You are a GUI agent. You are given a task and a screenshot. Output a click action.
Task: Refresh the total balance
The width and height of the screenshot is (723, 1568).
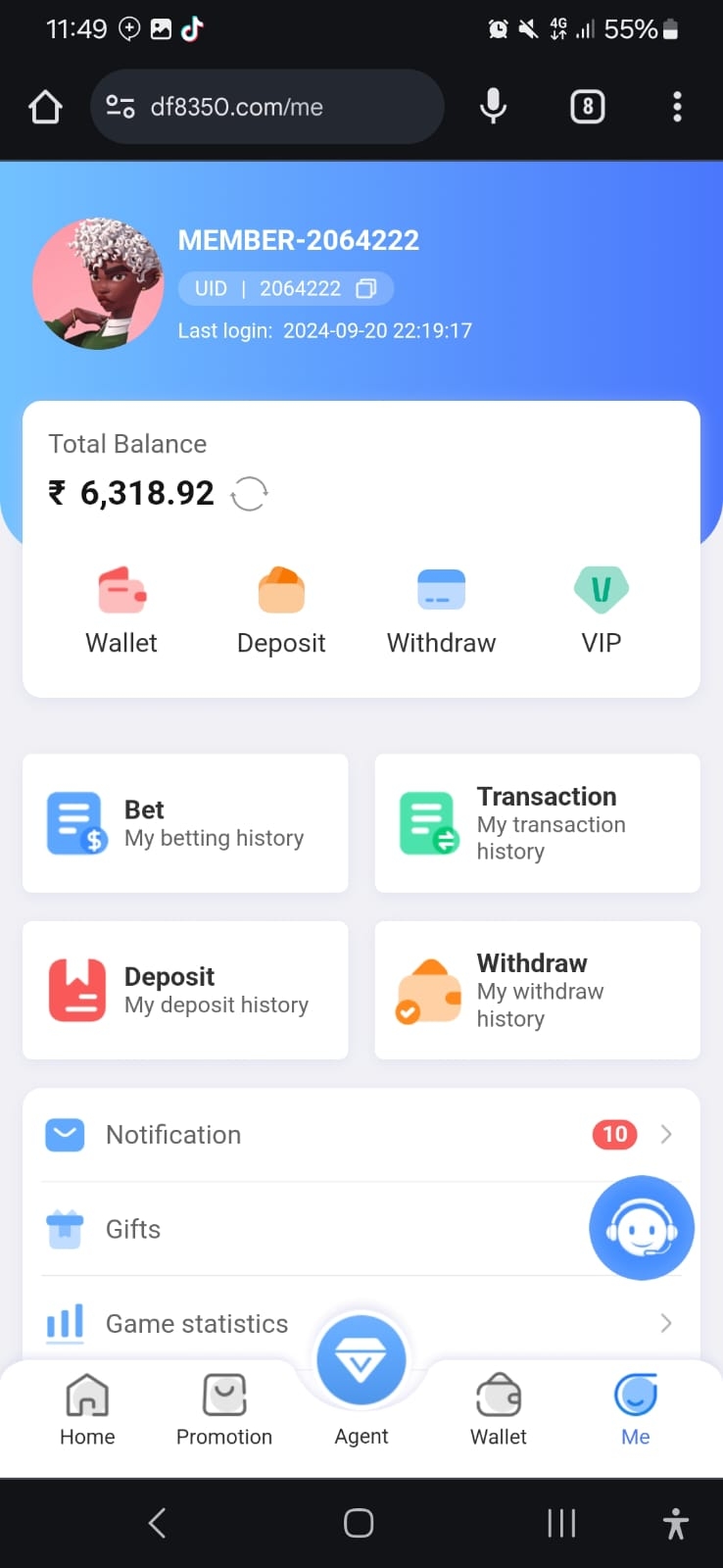coord(249,494)
